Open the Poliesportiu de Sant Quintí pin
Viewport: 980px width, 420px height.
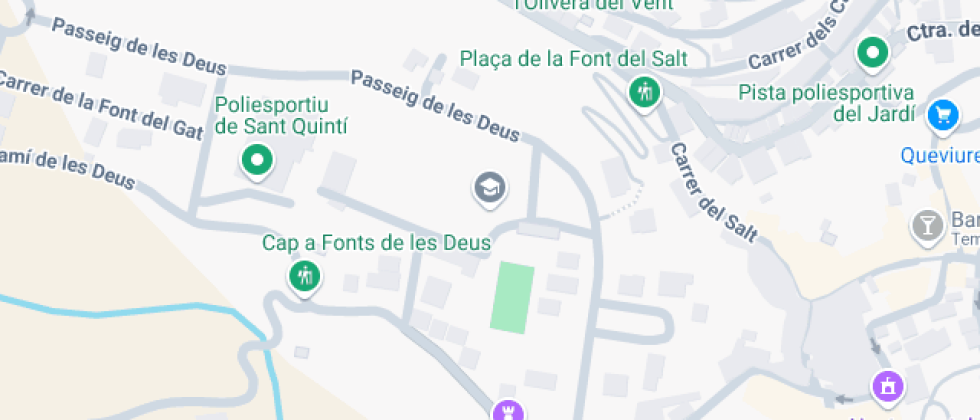click(257, 160)
